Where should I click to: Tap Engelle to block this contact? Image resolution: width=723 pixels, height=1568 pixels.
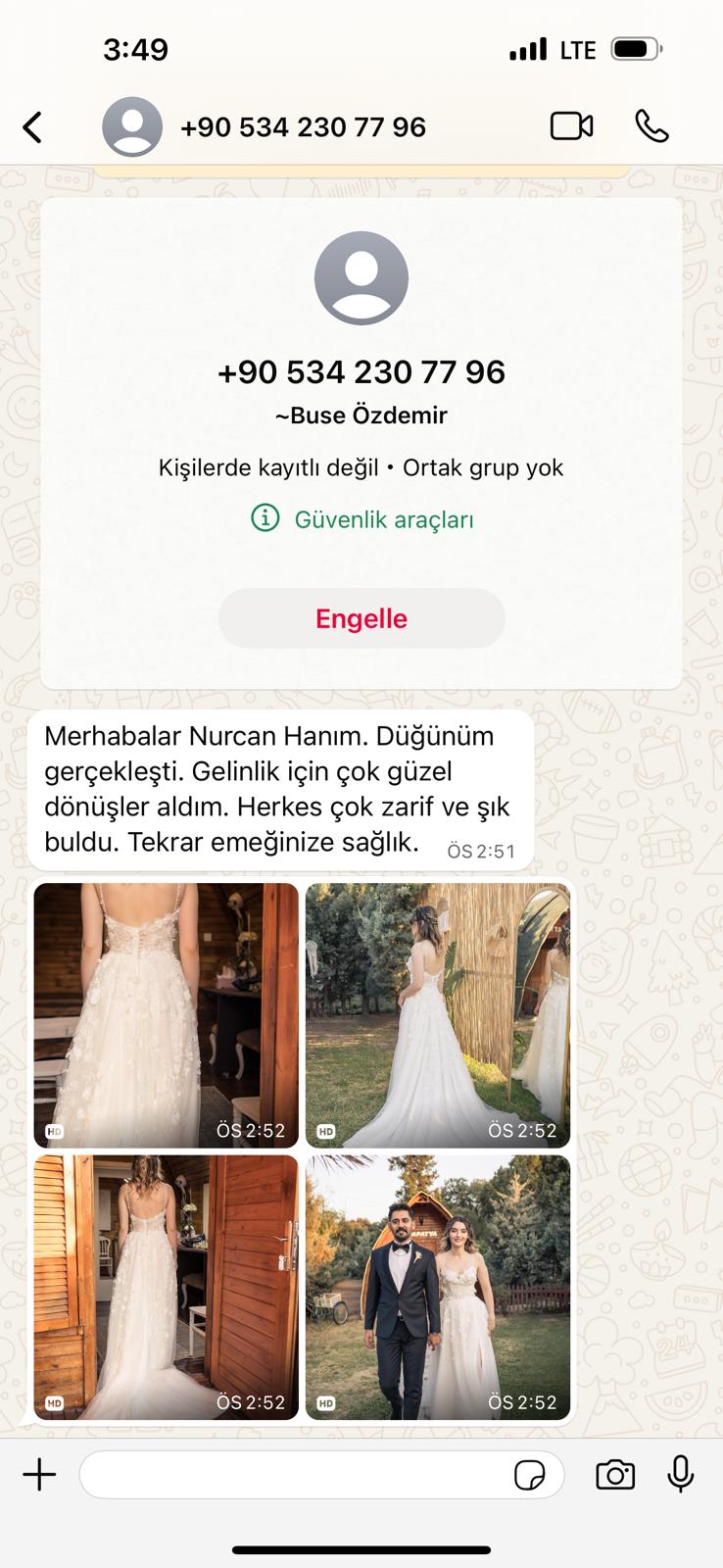click(361, 618)
